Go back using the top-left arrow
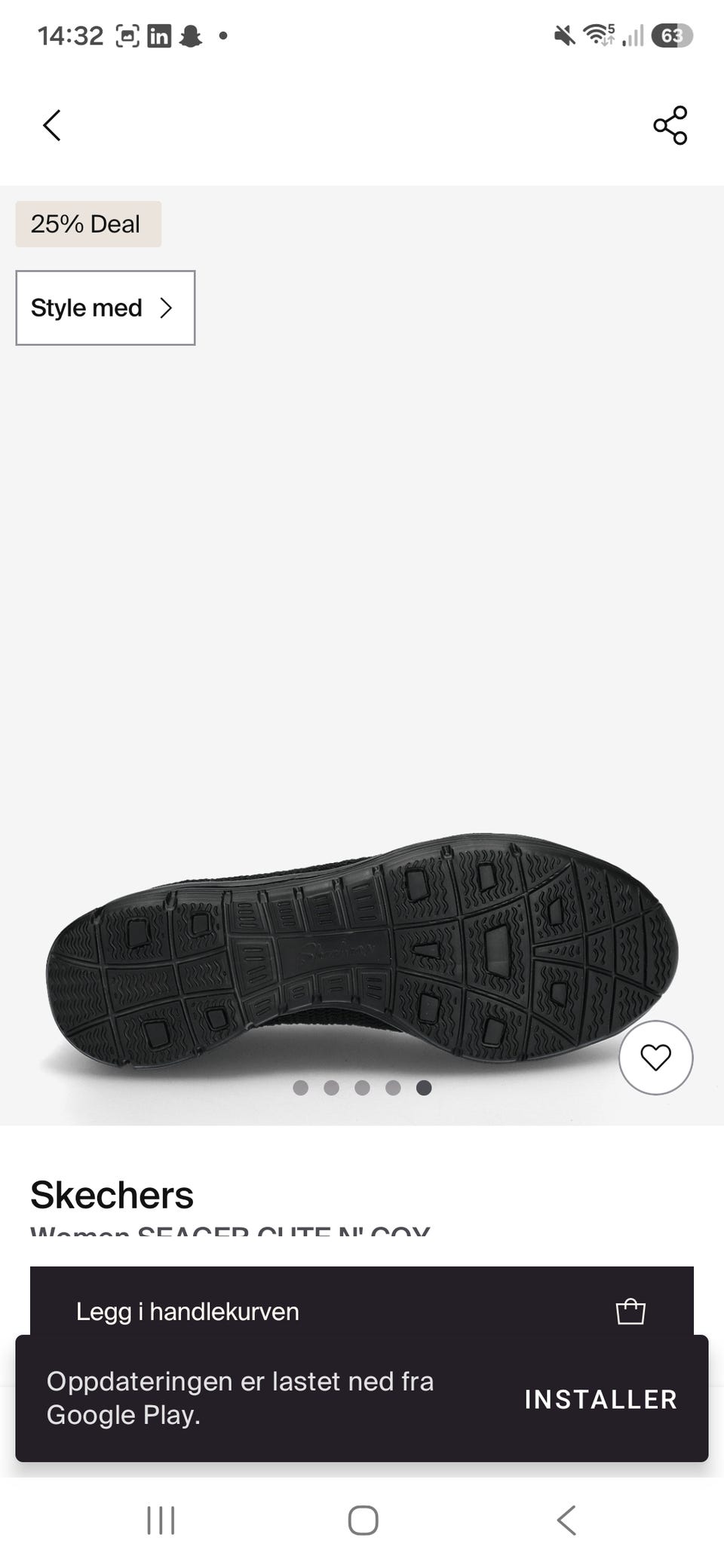The image size is (724, 1568). (51, 125)
